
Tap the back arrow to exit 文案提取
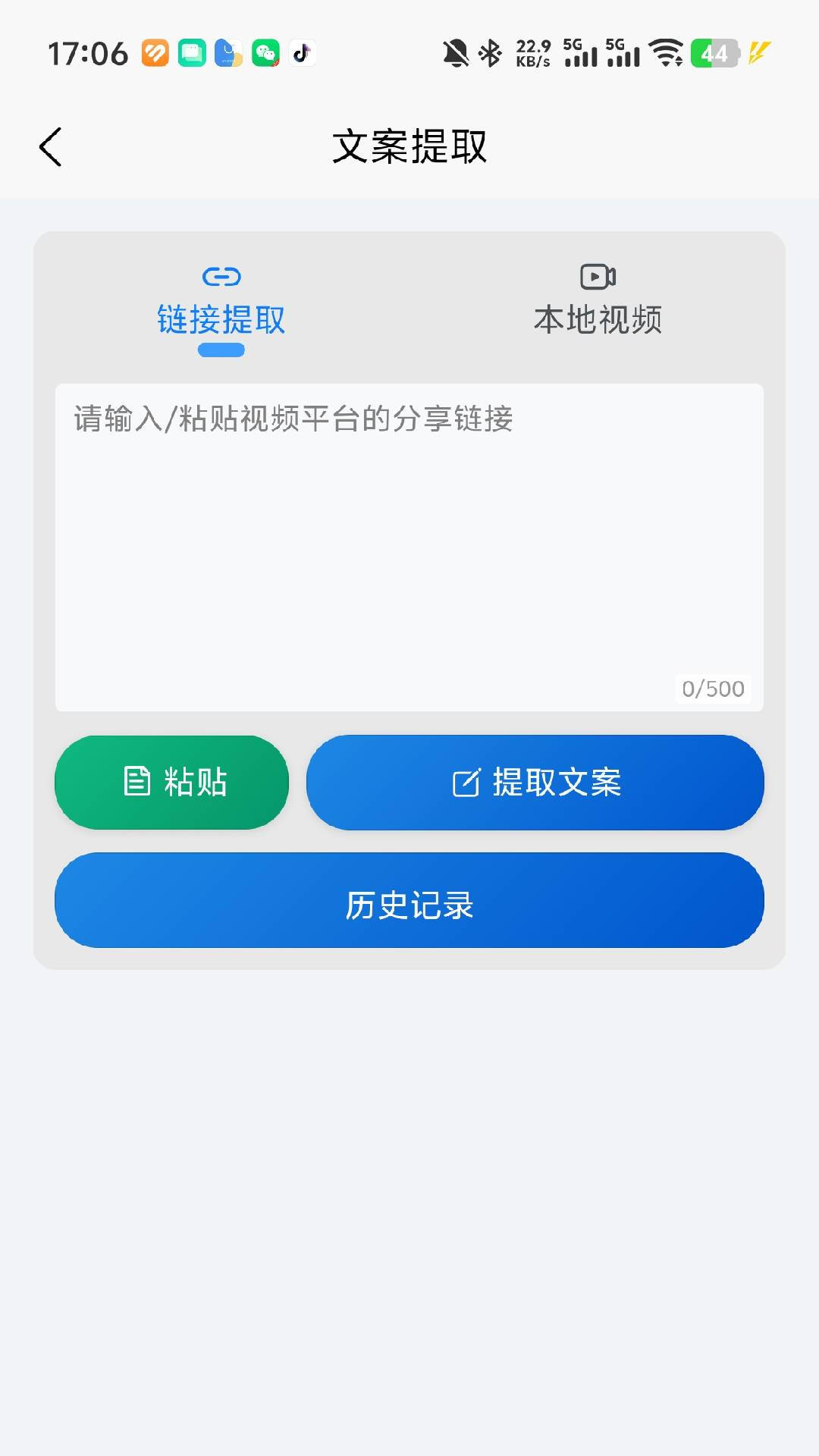tap(50, 147)
